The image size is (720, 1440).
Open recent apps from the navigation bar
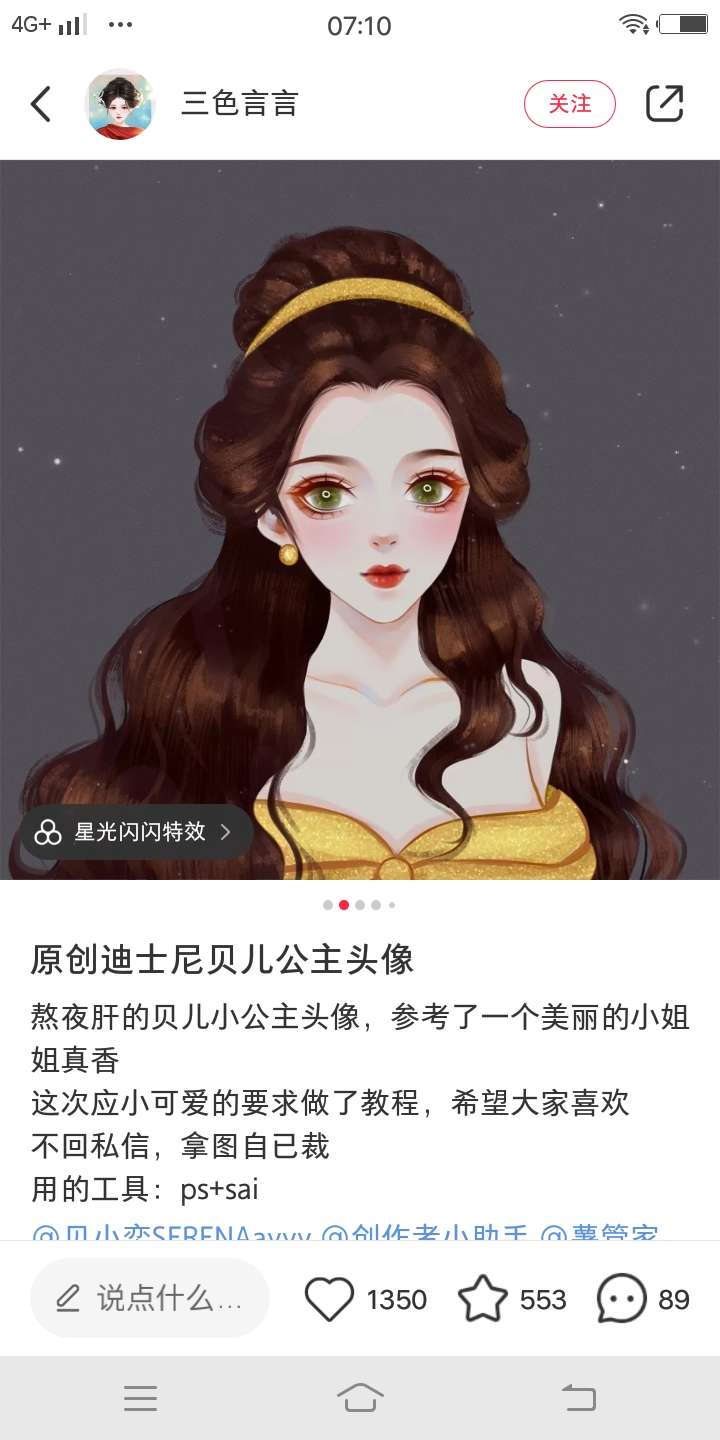point(141,1398)
